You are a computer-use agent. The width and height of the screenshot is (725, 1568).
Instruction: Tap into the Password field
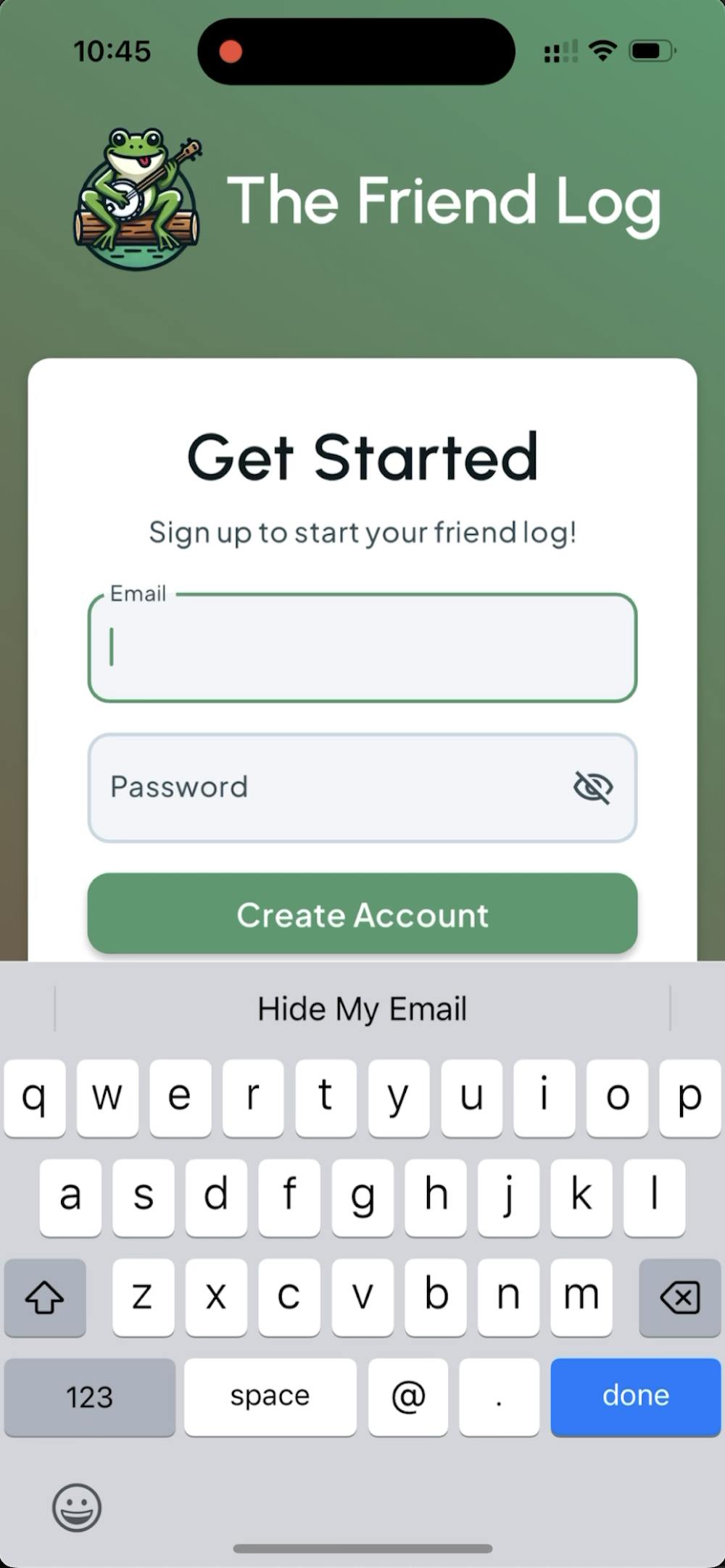click(x=326, y=788)
